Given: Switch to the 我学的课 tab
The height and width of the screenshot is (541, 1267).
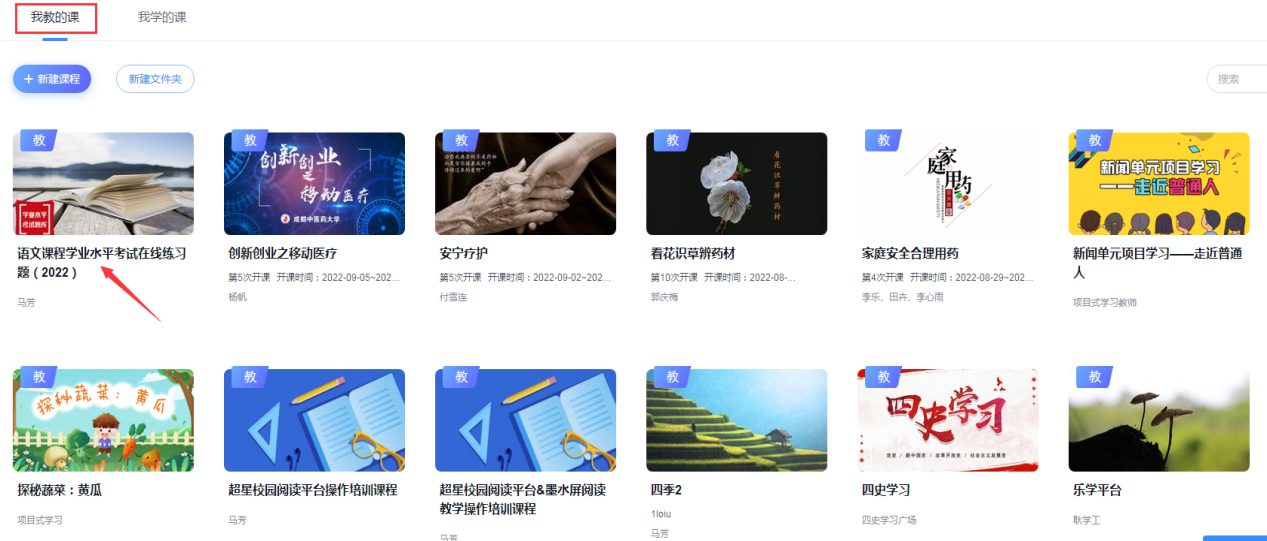Looking at the screenshot, I should [x=162, y=18].
